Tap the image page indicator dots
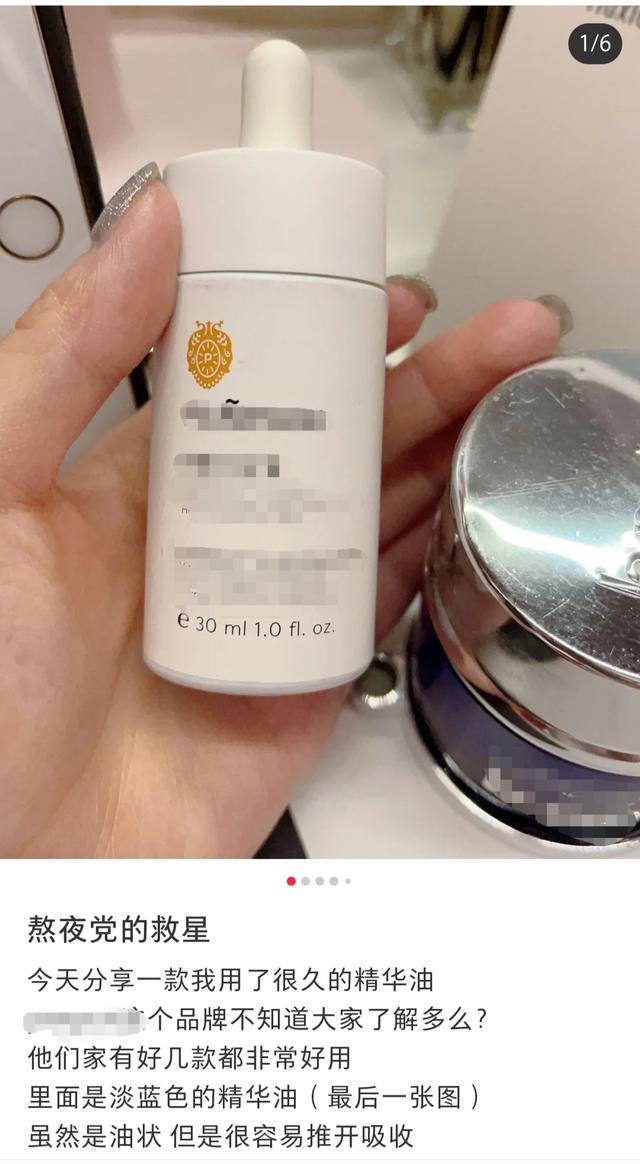Image resolution: width=640 pixels, height=1164 pixels. 319,881
